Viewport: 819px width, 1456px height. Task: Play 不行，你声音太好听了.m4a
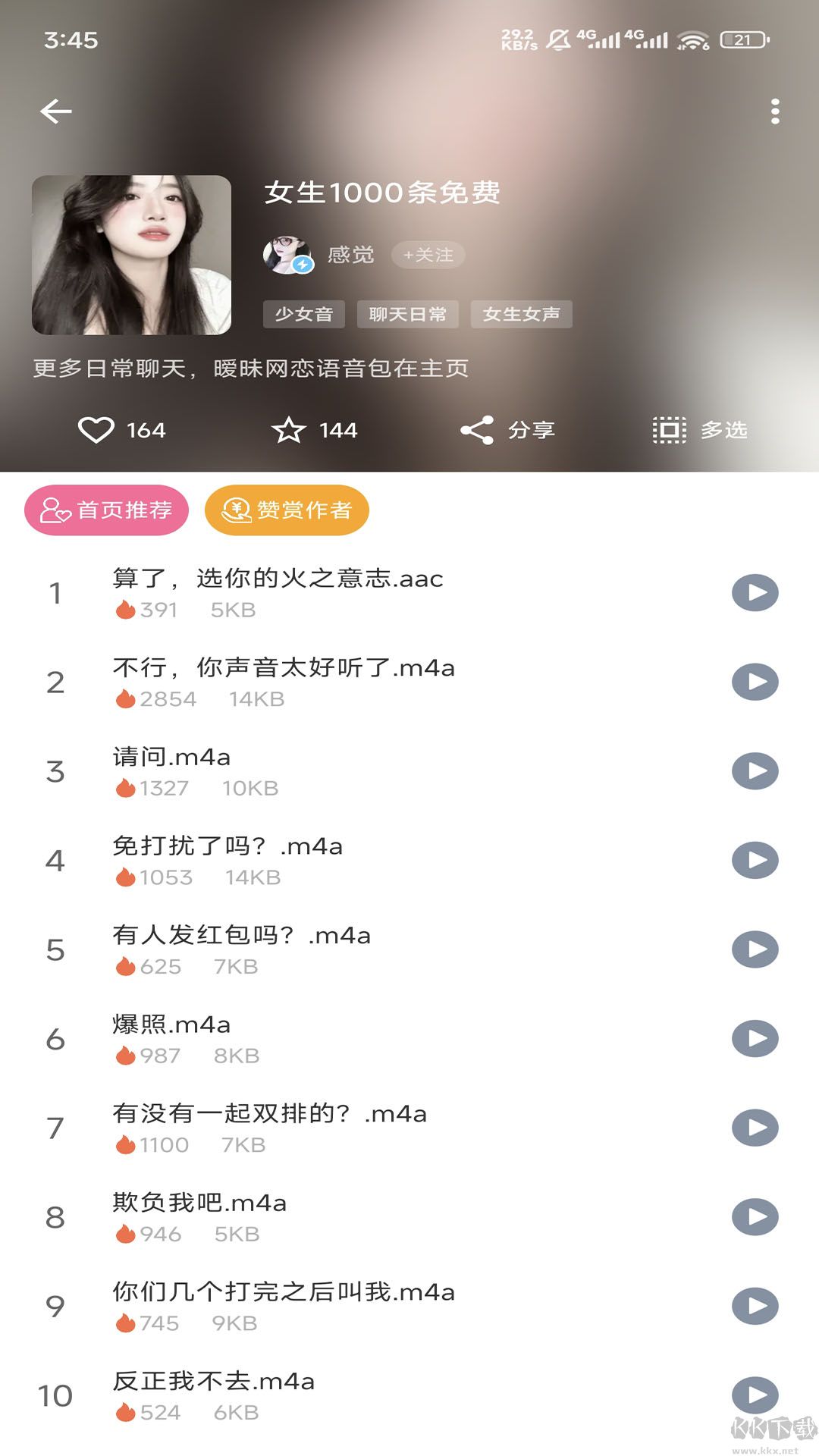(756, 683)
